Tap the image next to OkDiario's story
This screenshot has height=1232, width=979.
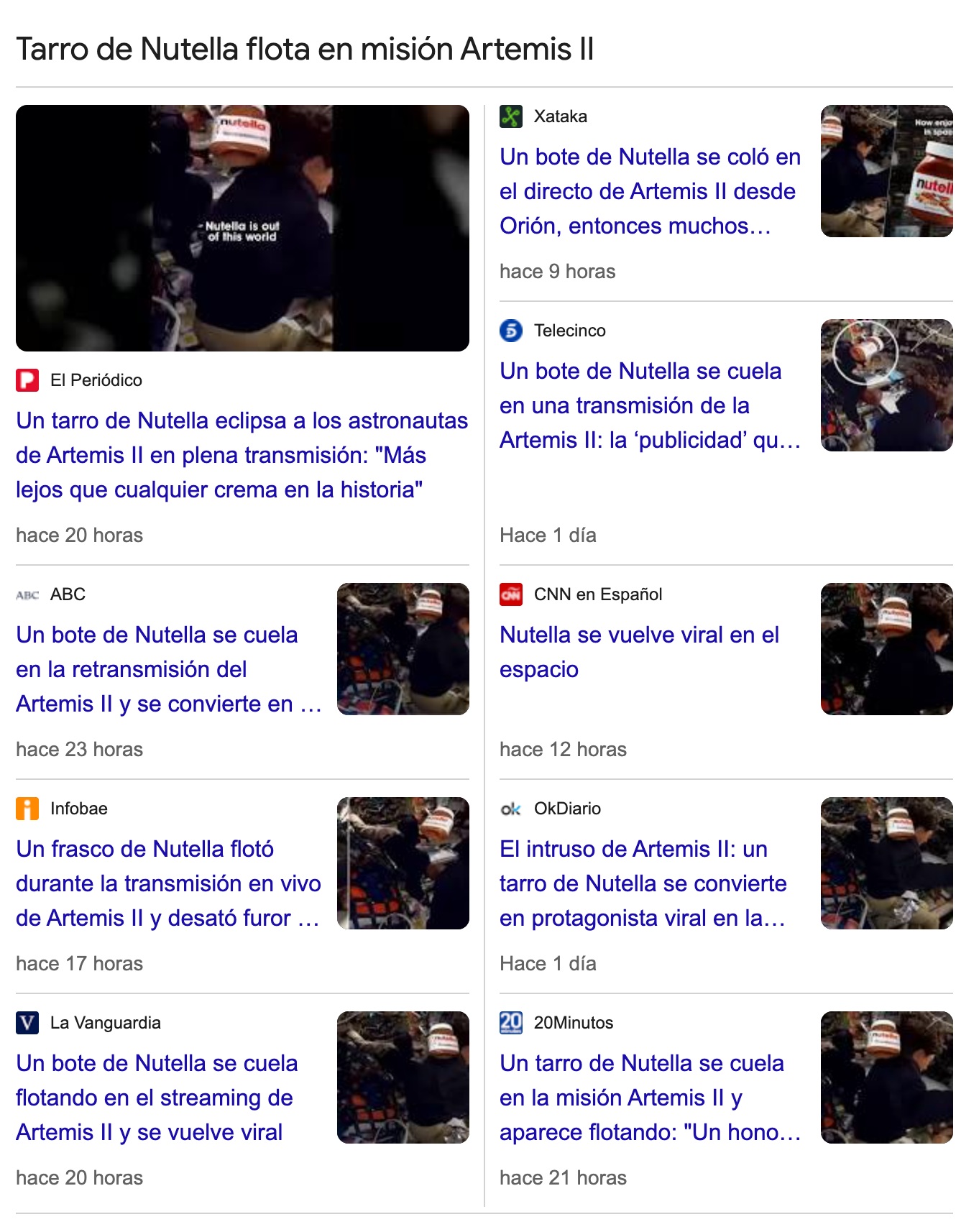click(x=886, y=863)
